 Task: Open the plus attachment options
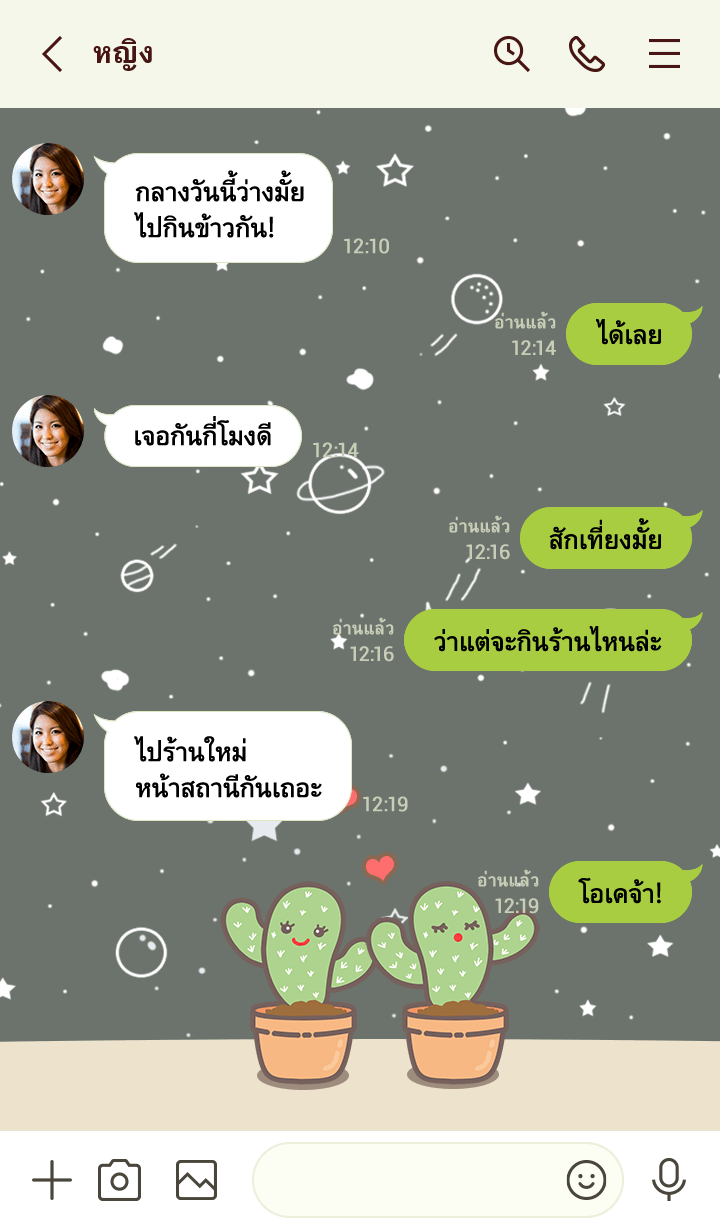point(52,1181)
